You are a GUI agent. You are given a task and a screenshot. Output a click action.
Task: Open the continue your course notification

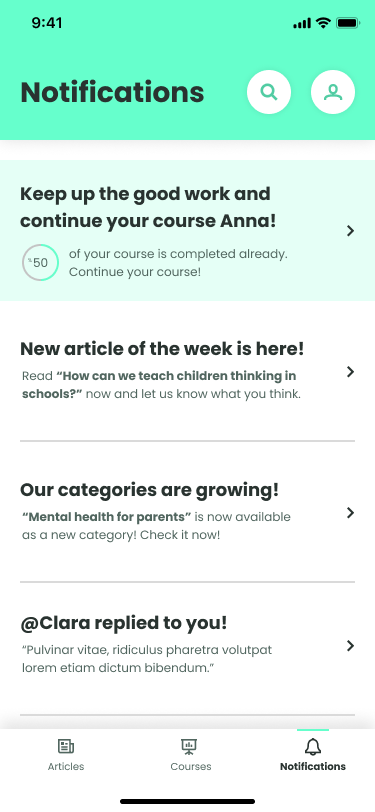coord(188,230)
